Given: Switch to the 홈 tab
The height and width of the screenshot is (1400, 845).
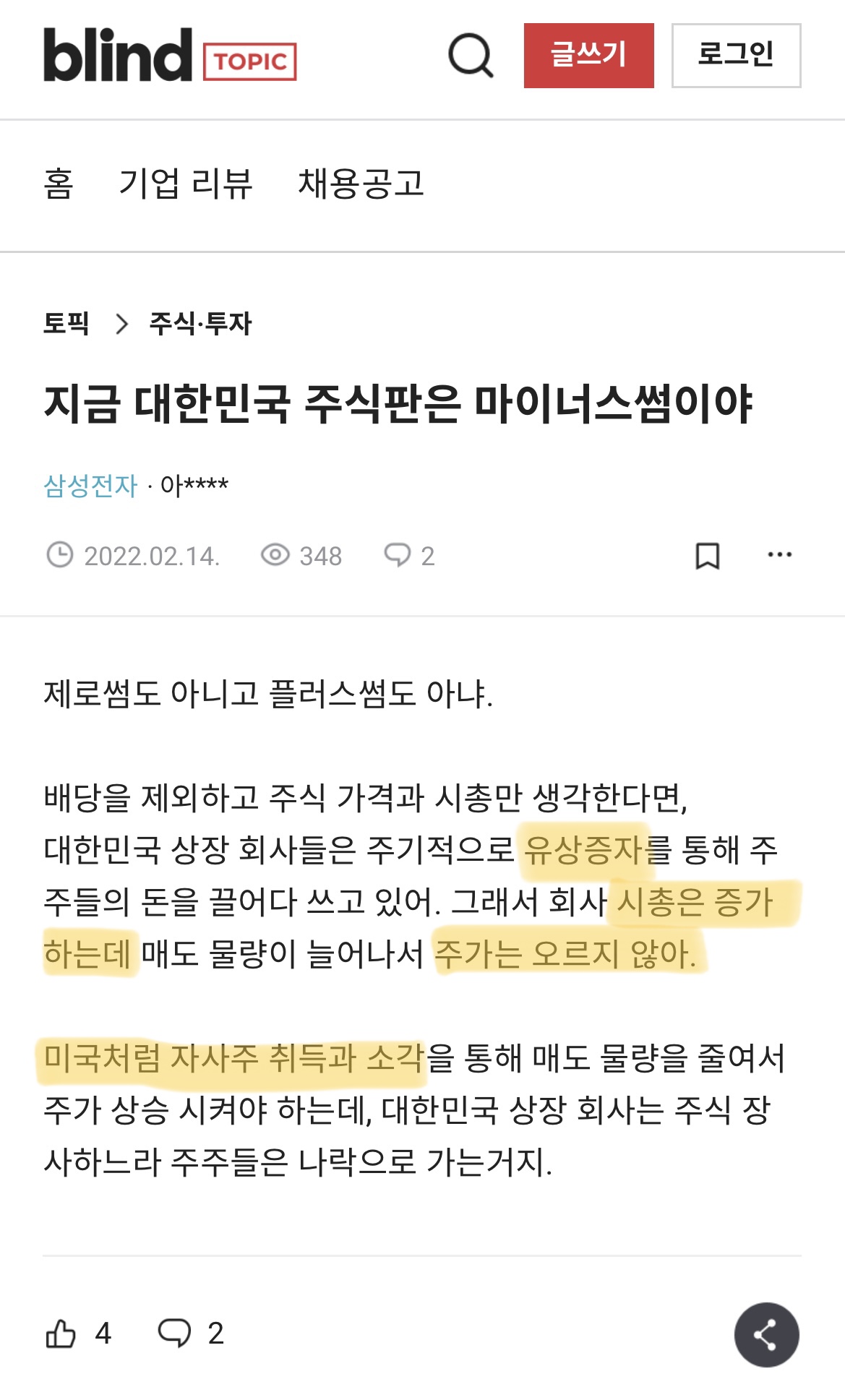Looking at the screenshot, I should pos(59,184).
